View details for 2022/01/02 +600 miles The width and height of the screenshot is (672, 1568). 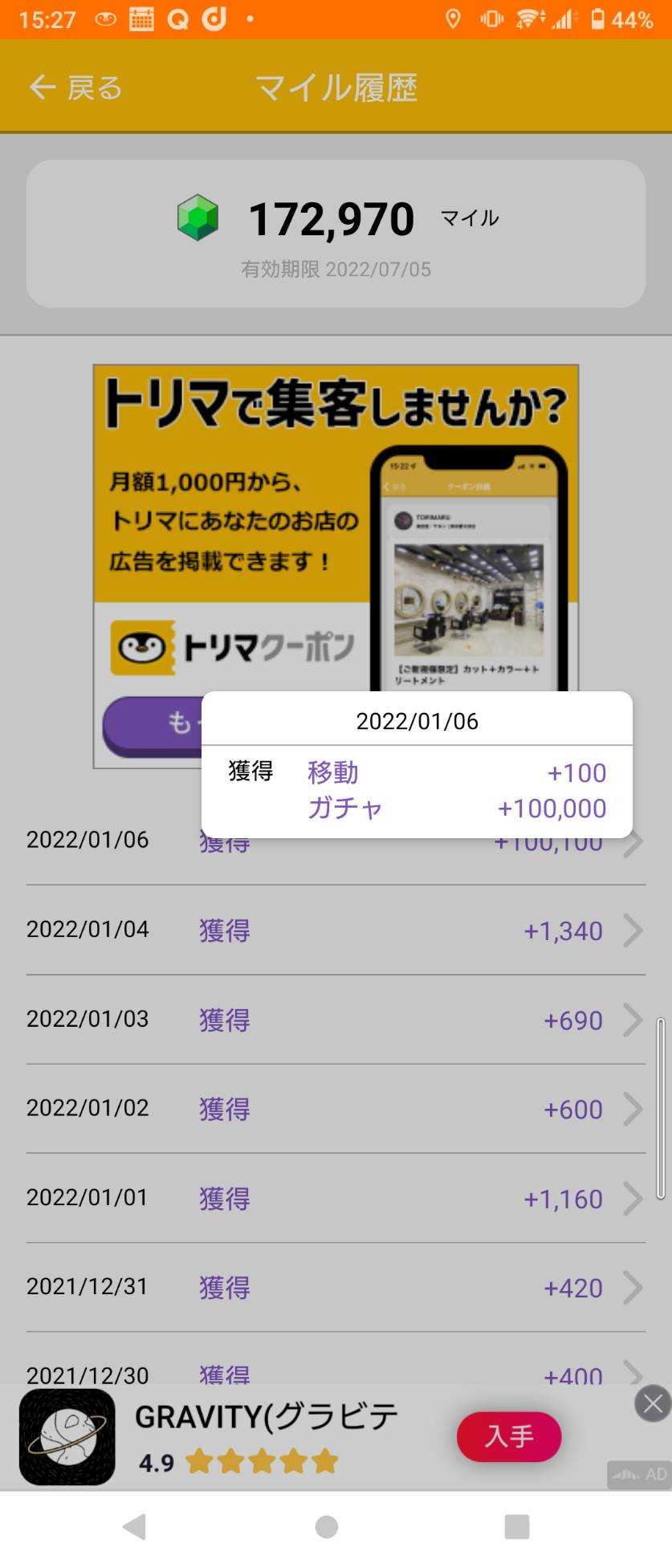tap(336, 1109)
